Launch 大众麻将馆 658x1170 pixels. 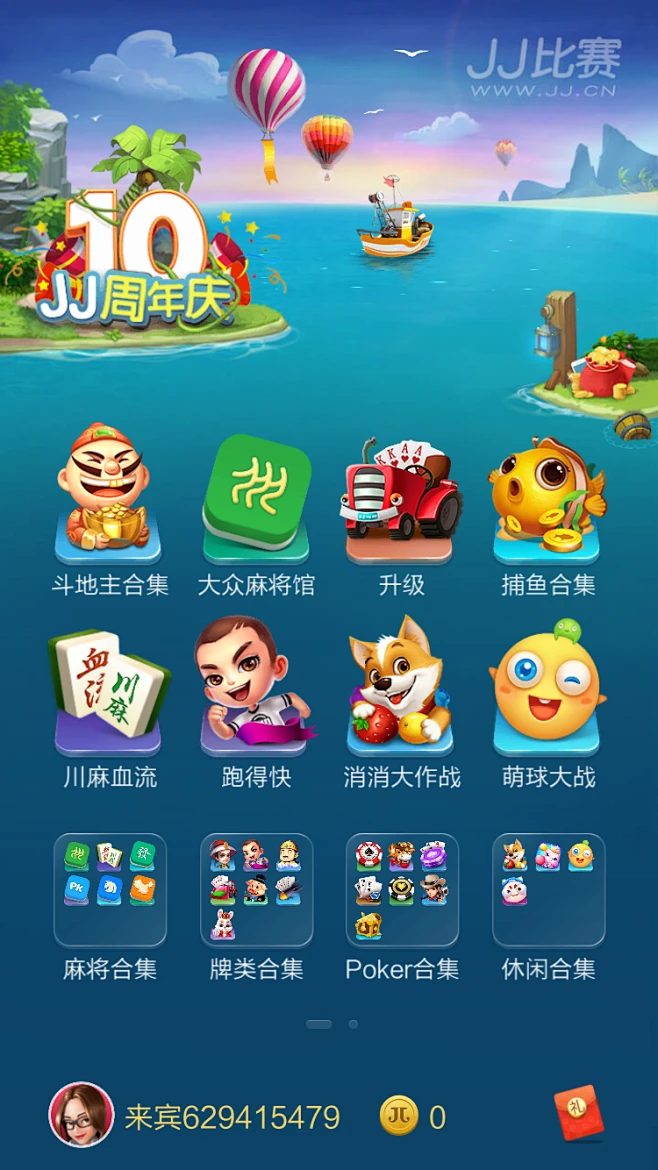pos(256,495)
